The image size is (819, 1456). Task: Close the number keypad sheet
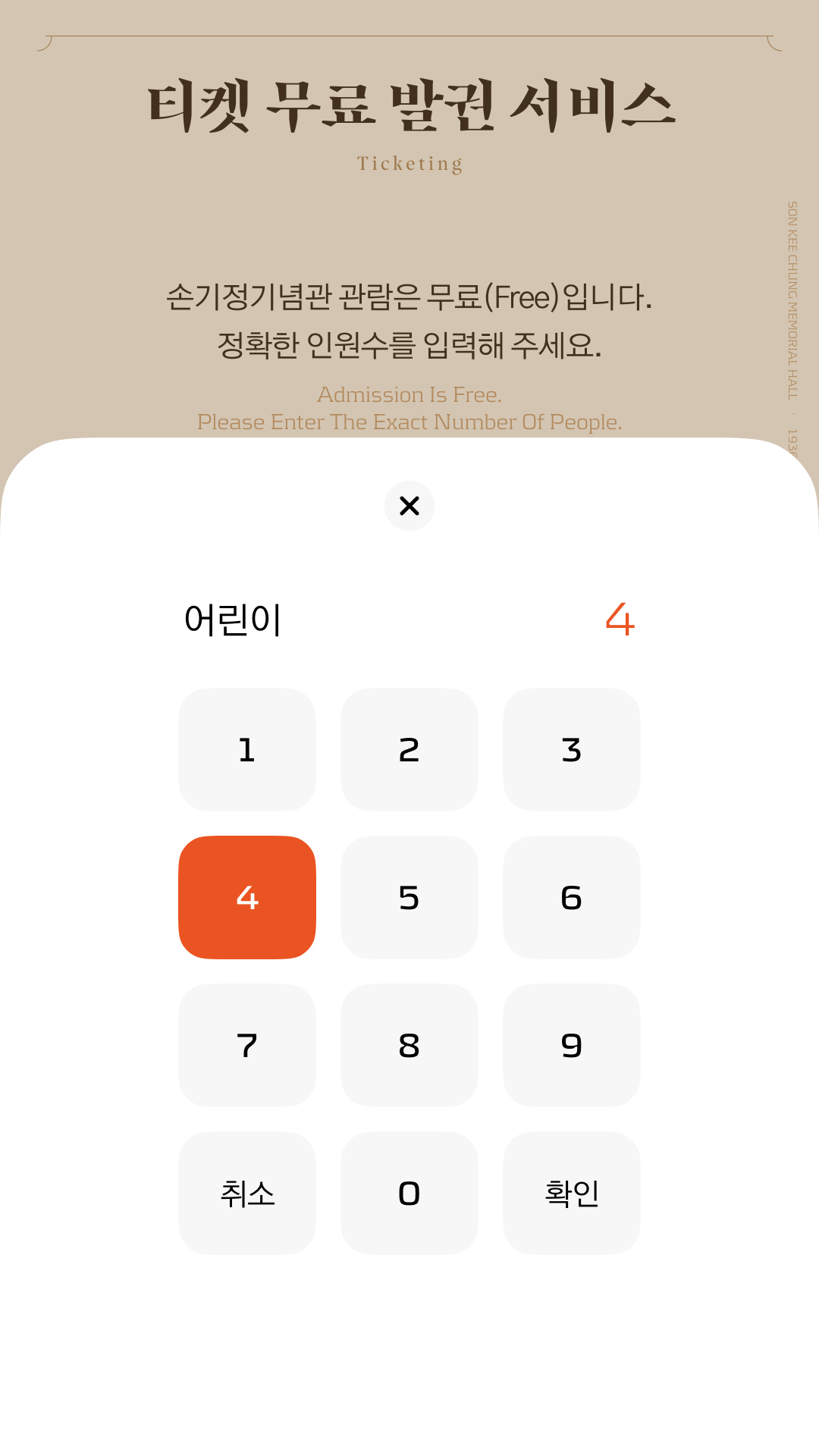pos(409,506)
